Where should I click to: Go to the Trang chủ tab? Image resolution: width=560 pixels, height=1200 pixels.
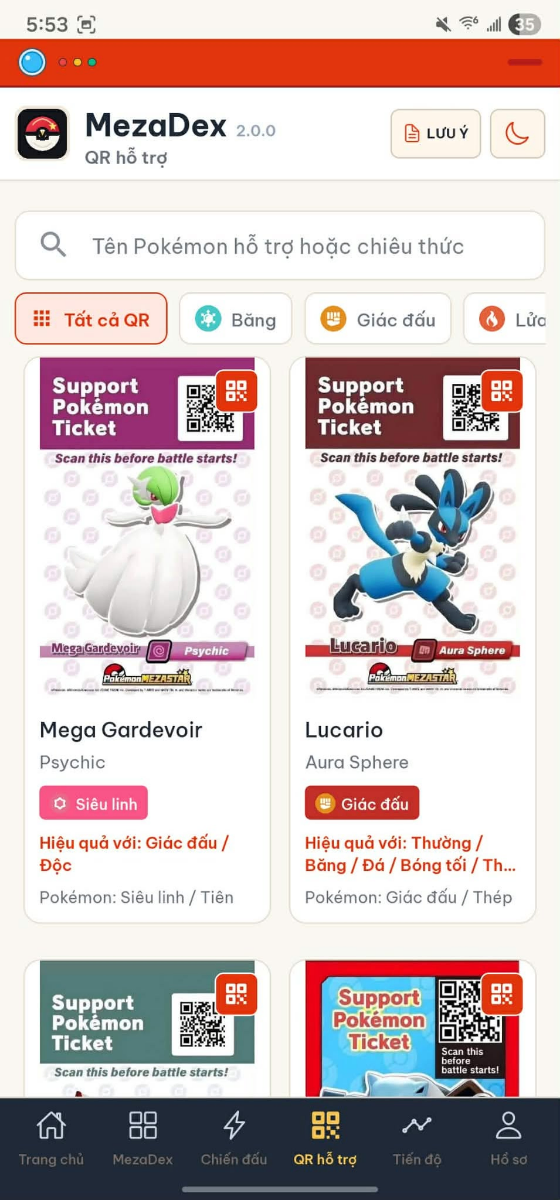tap(50, 1138)
